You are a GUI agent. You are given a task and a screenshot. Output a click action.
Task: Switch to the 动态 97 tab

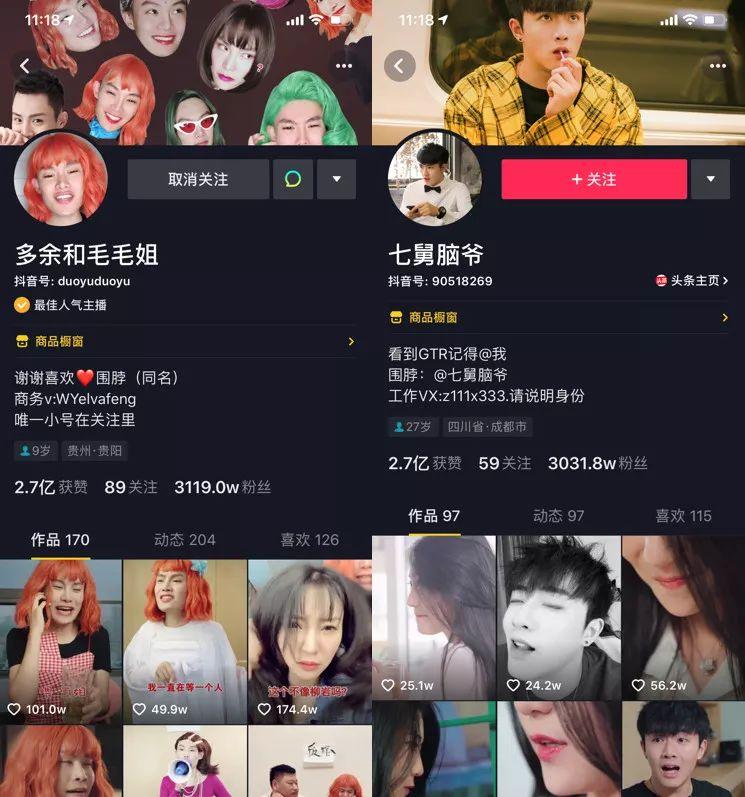pyautogui.click(x=558, y=516)
